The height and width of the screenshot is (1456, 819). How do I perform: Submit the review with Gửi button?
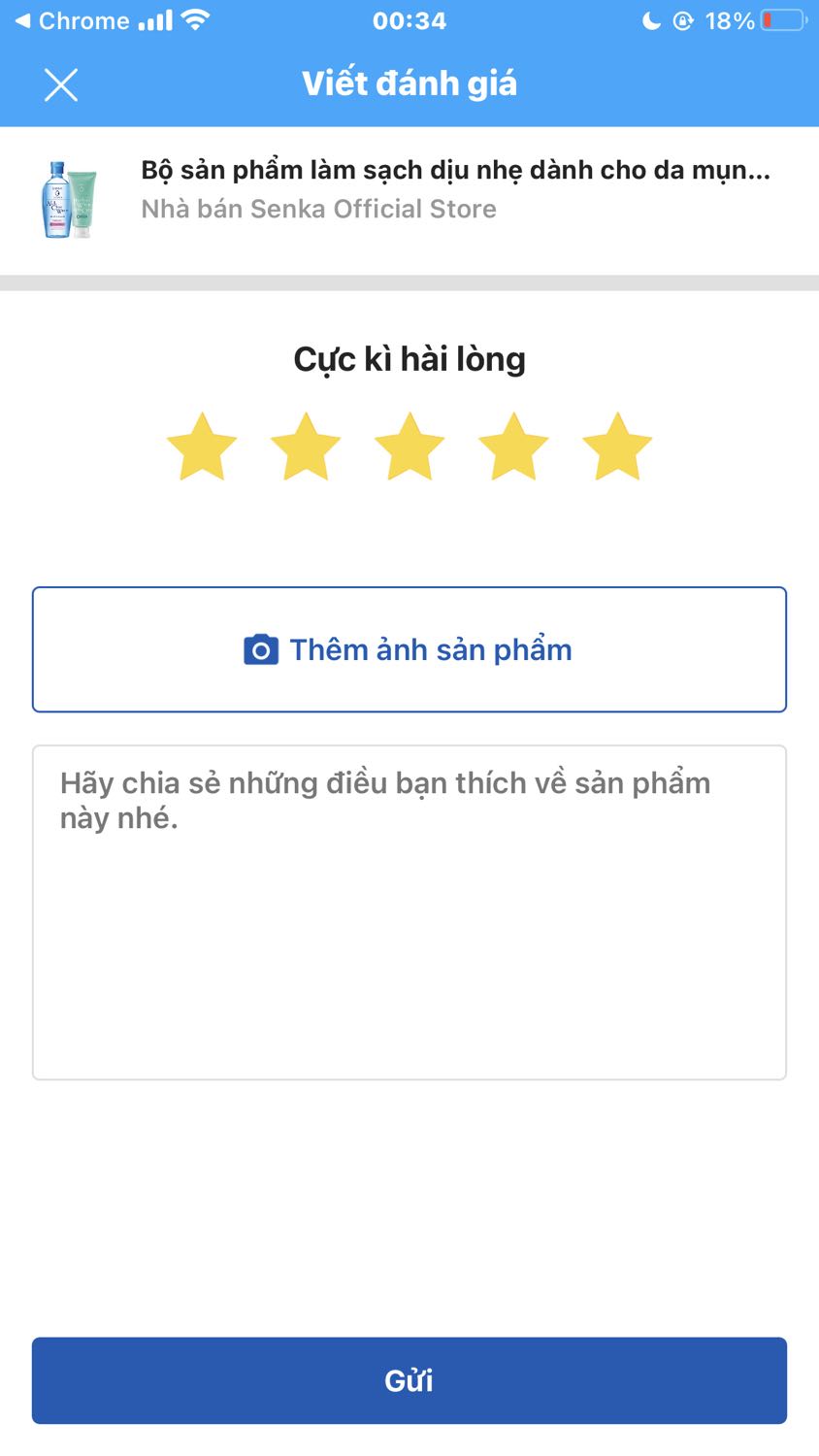pyautogui.click(x=409, y=1380)
